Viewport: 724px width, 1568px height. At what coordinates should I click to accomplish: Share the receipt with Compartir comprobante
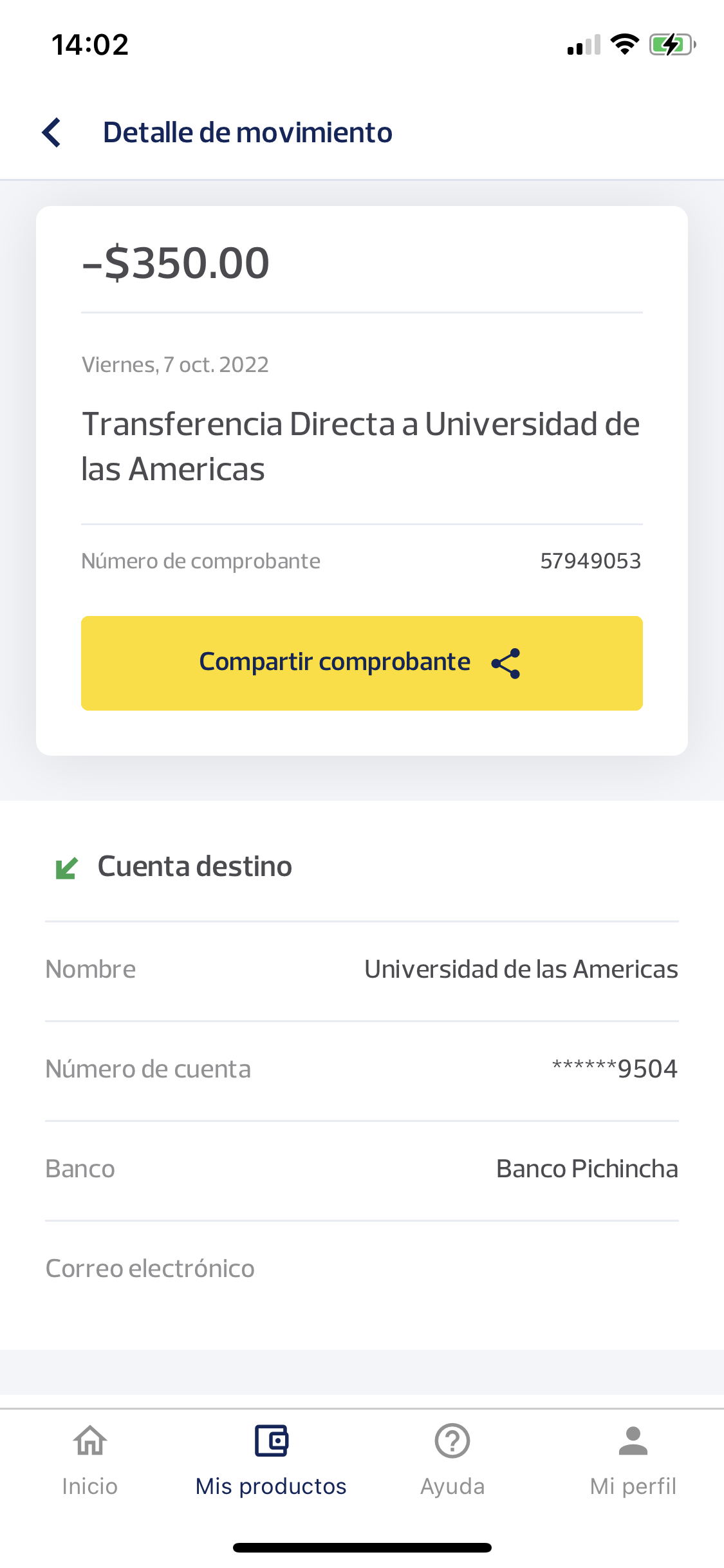[x=362, y=663]
